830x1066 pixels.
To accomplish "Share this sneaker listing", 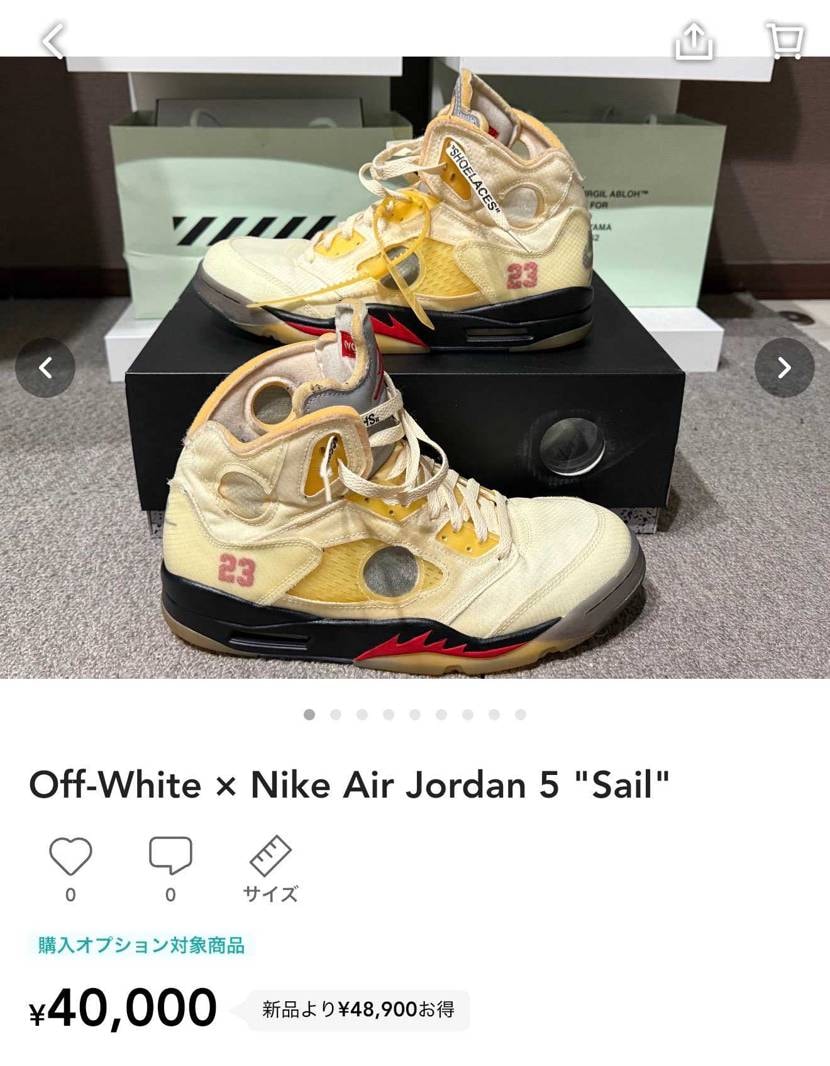I will pyautogui.click(x=694, y=39).
